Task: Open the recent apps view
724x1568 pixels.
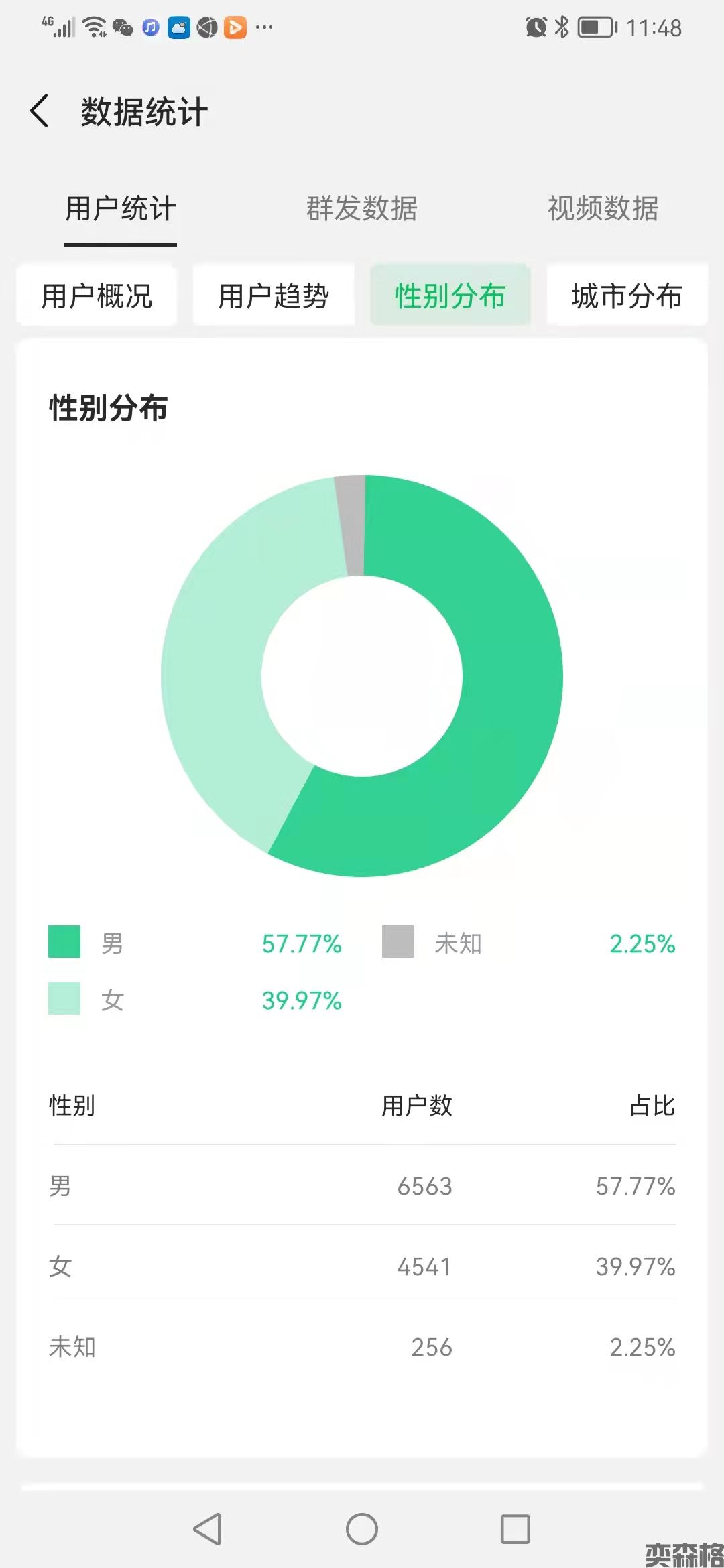Action: (516, 1529)
